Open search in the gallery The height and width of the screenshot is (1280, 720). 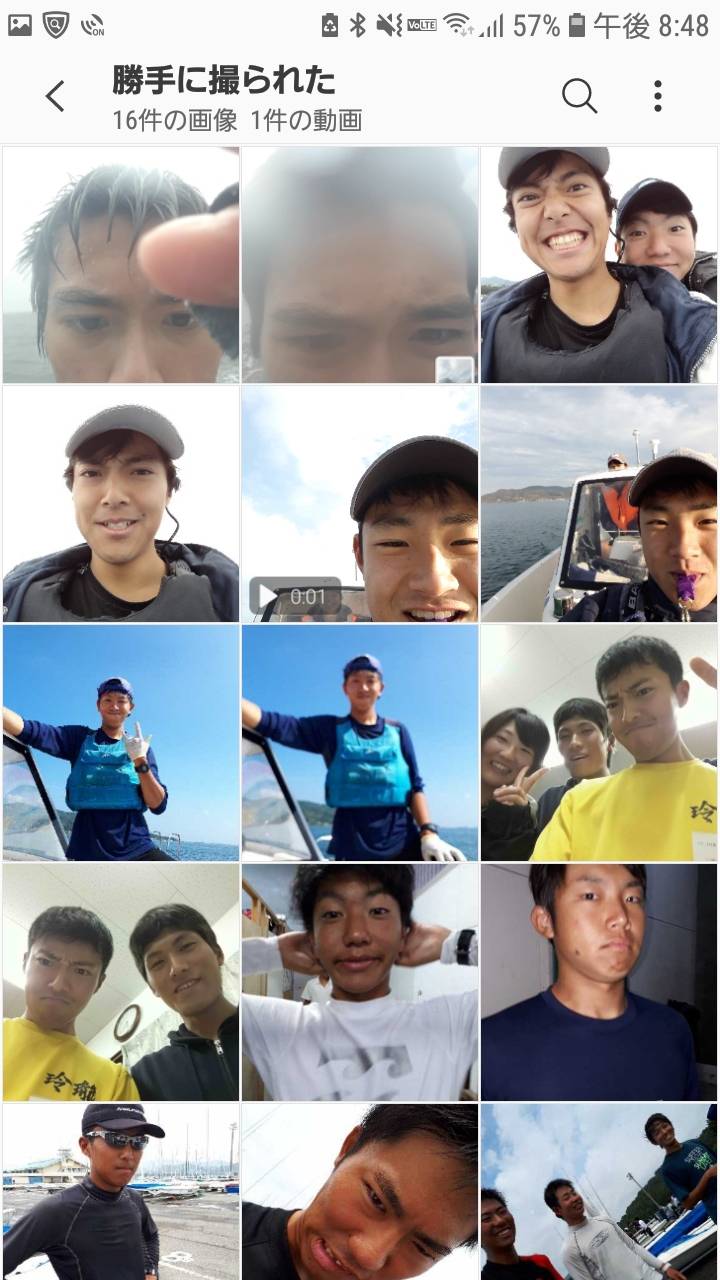[579, 96]
